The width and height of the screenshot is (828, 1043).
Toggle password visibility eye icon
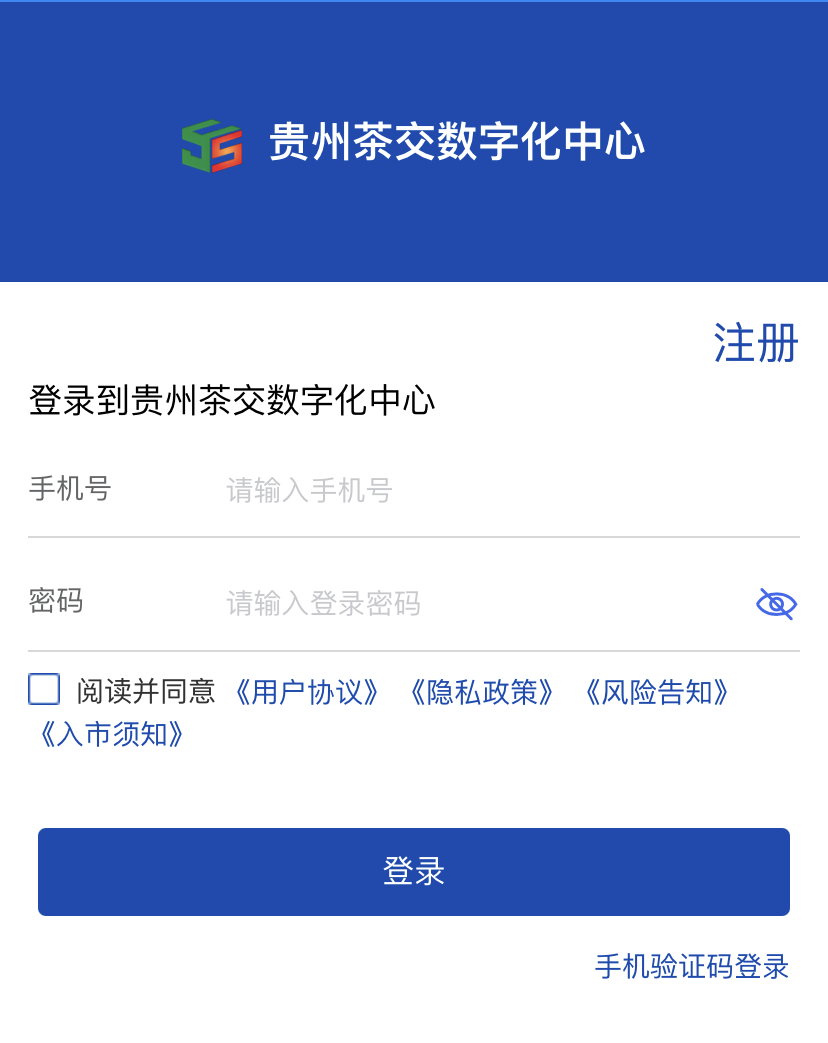pyautogui.click(x=776, y=604)
